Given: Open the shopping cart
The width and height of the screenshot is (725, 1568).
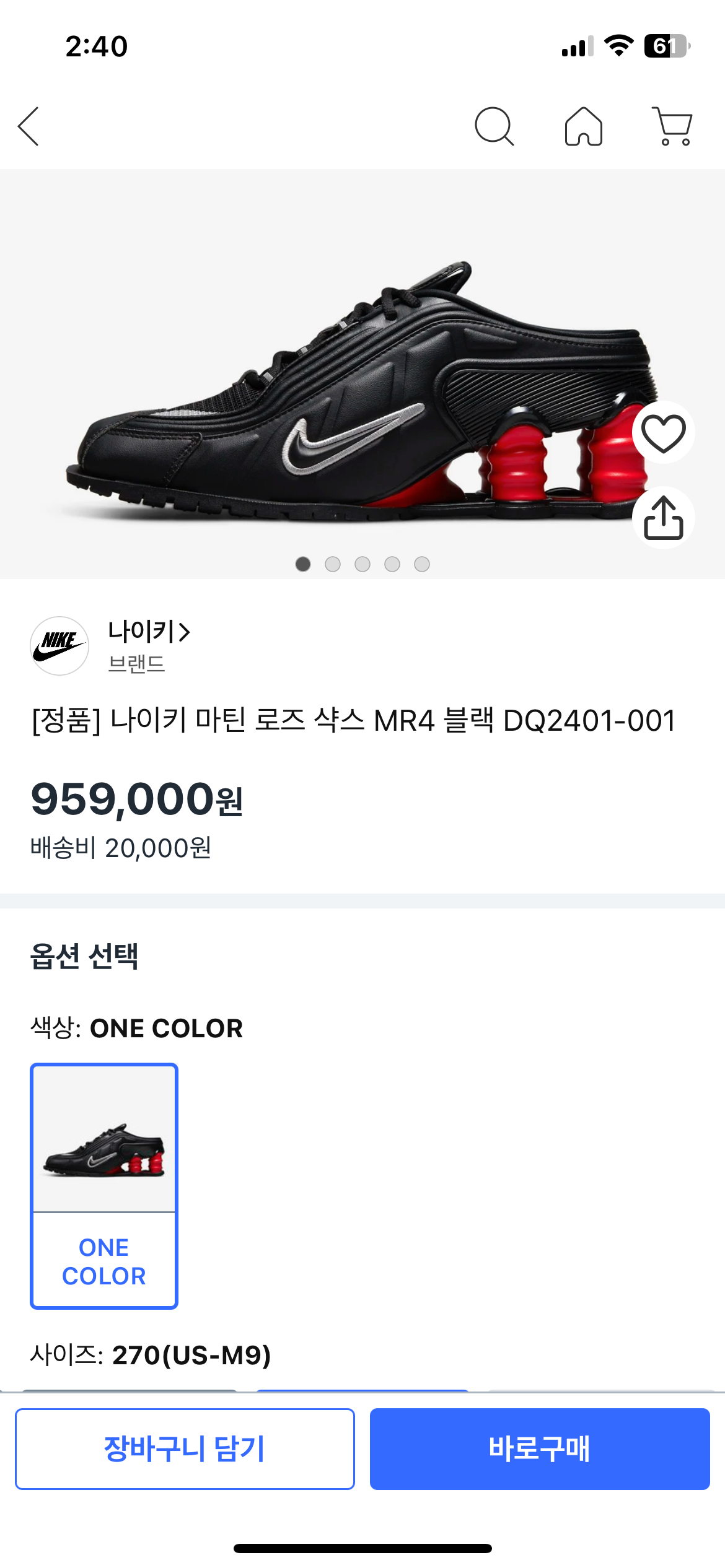Looking at the screenshot, I should tap(672, 126).
